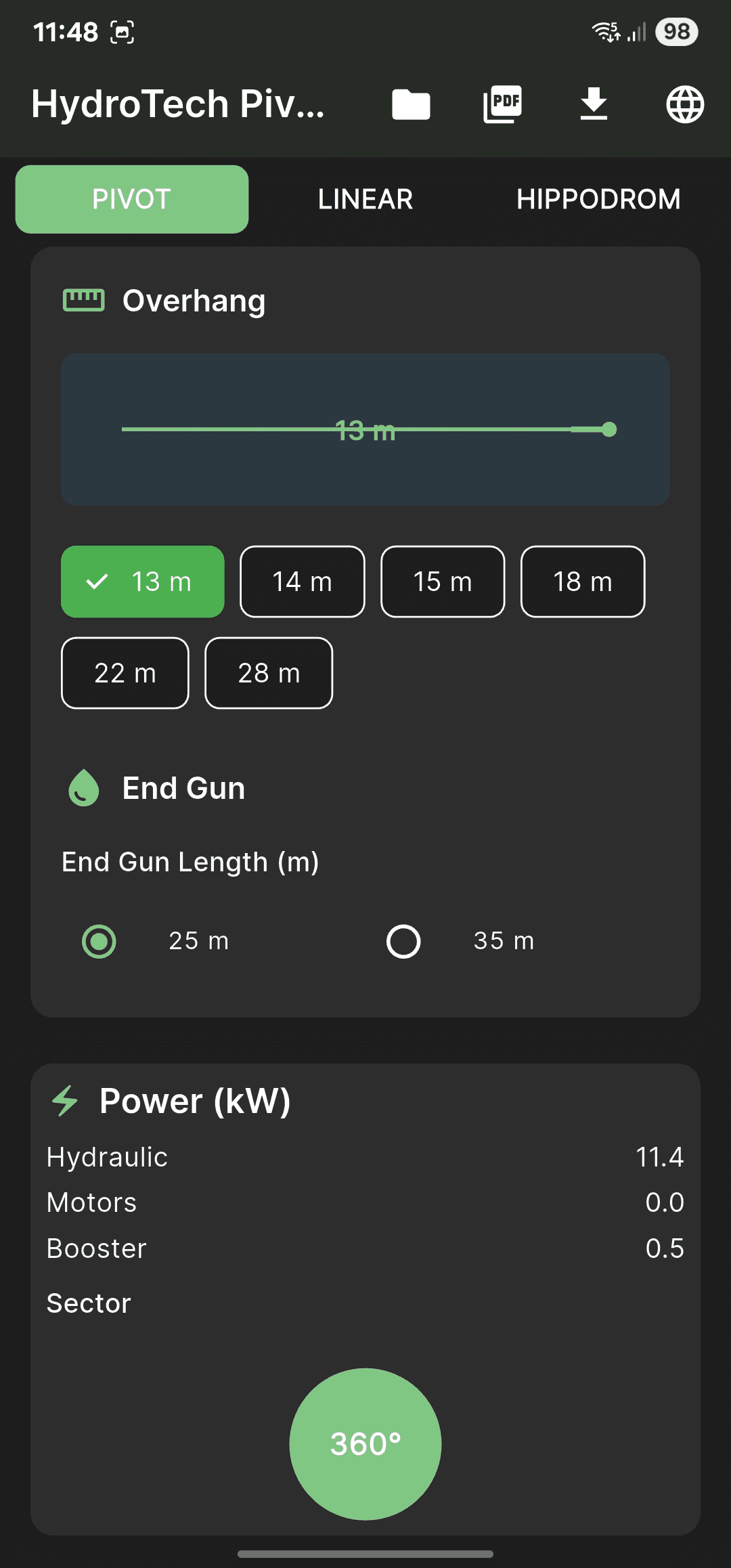
Task: Set overhang to 28 m
Action: (269, 673)
